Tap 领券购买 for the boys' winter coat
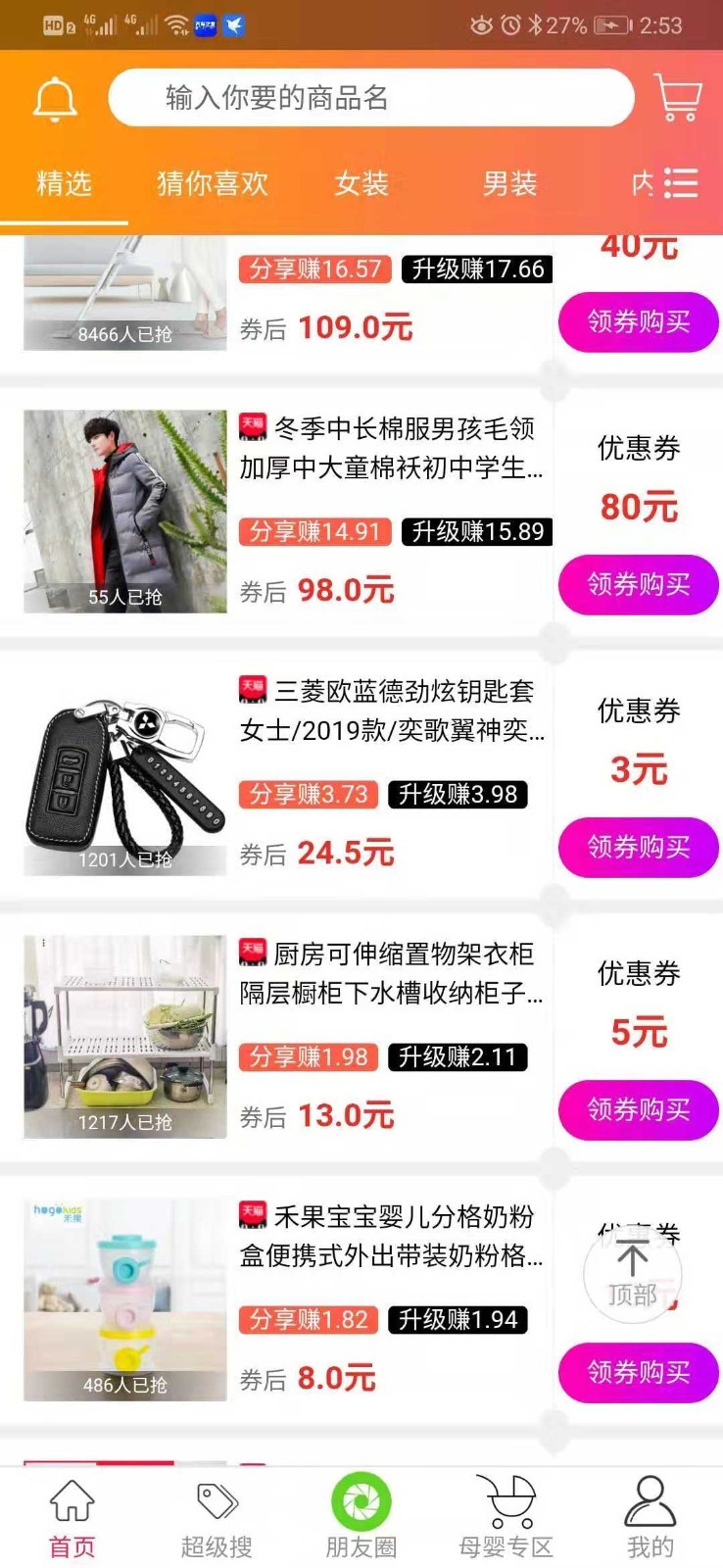The height and width of the screenshot is (1568, 723). (x=638, y=584)
